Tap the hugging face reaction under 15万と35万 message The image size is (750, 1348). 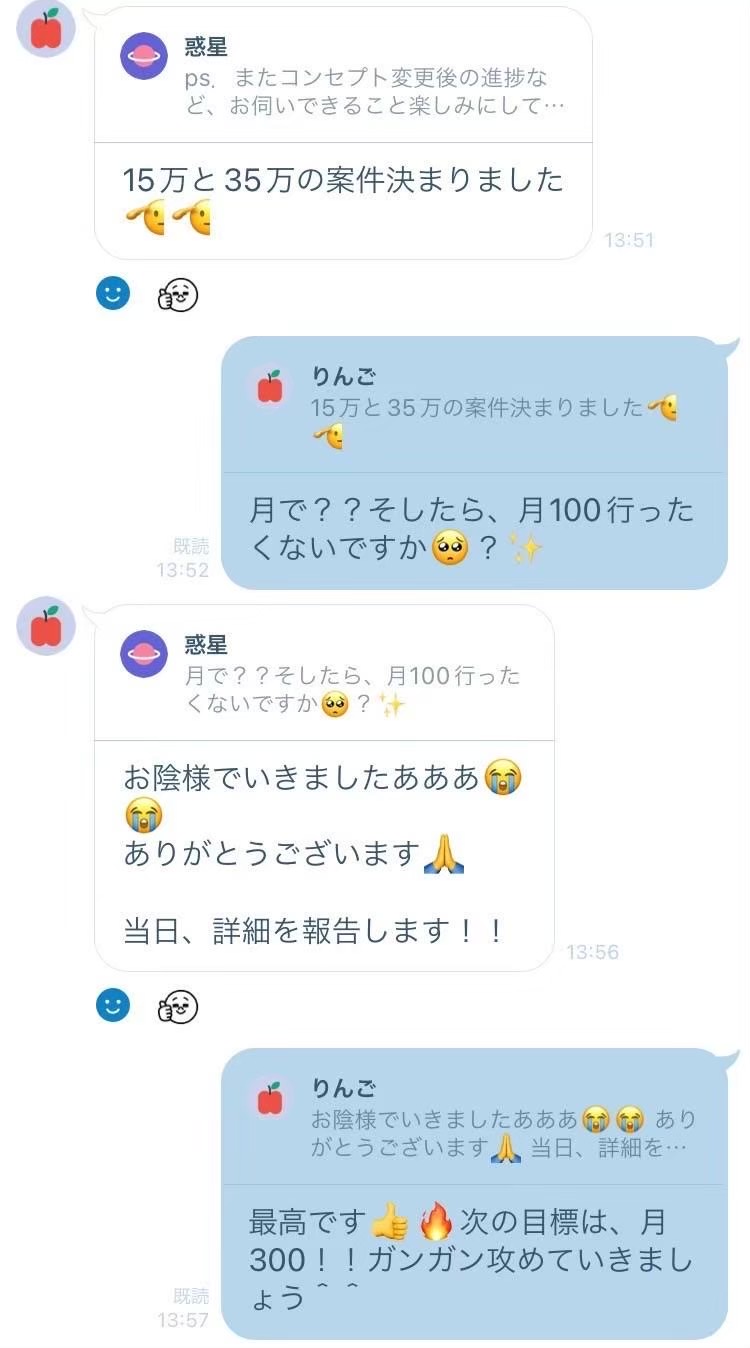pos(178,294)
